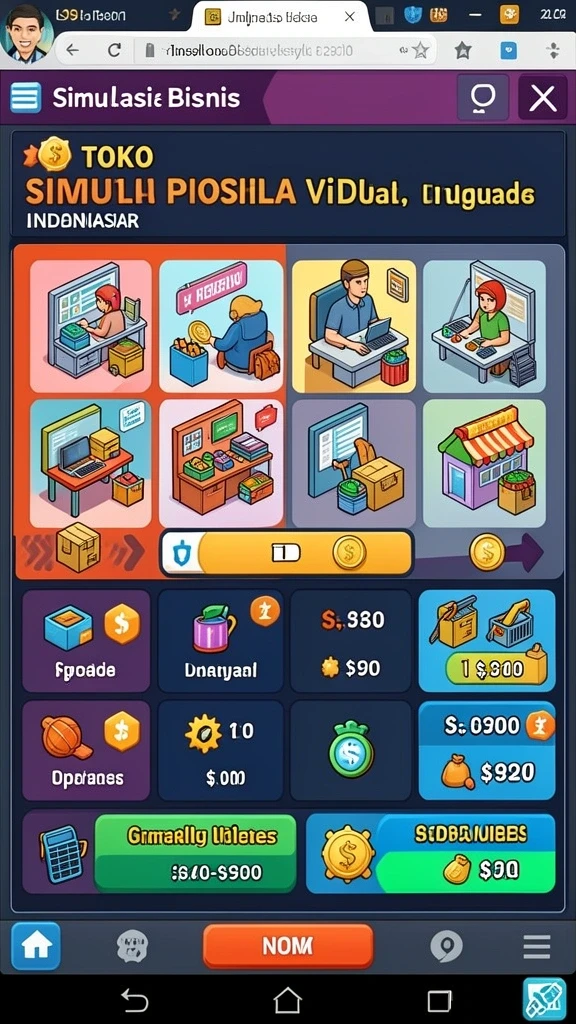
Task: Tap the orange NOM button
Action: [x=288, y=946]
